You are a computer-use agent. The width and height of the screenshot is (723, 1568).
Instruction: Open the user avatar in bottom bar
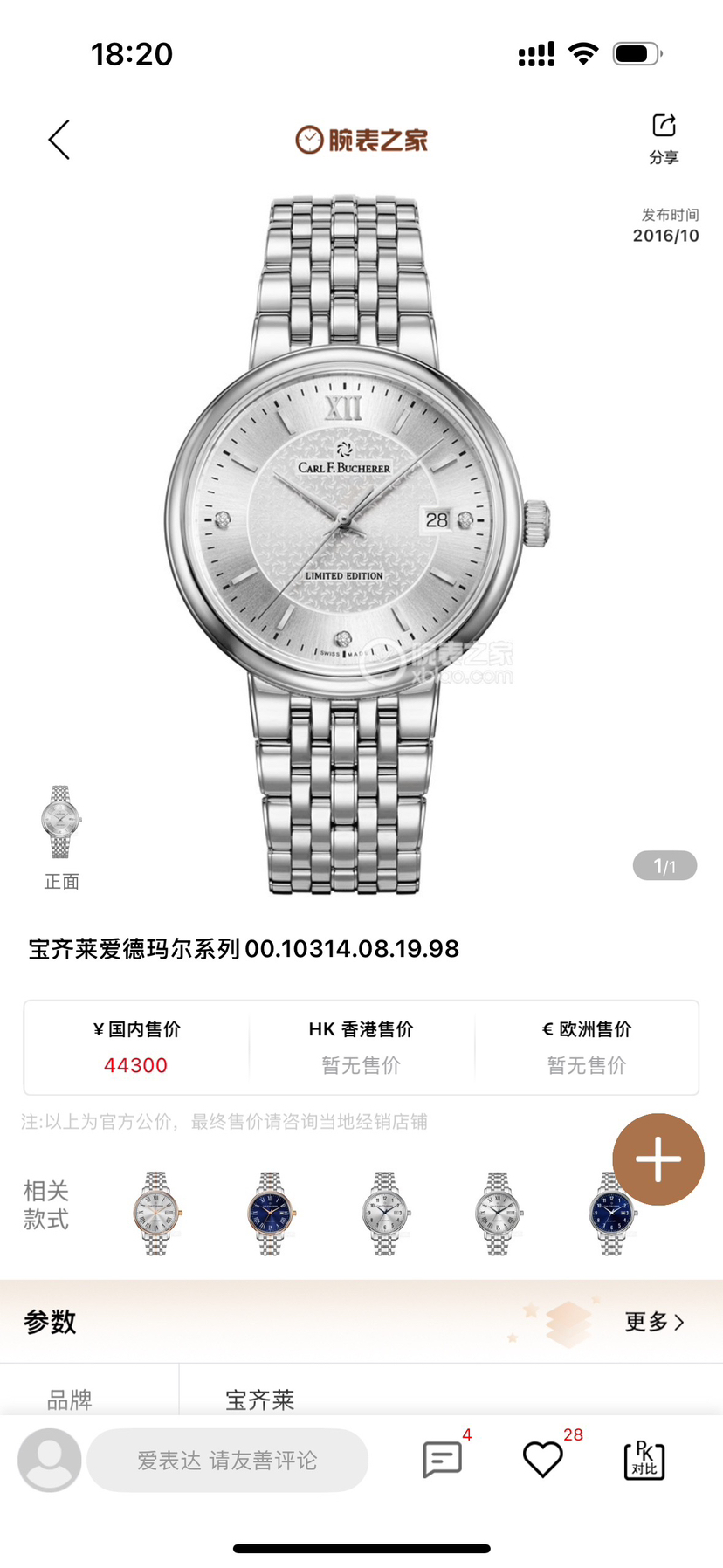(x=50, y=1460)
